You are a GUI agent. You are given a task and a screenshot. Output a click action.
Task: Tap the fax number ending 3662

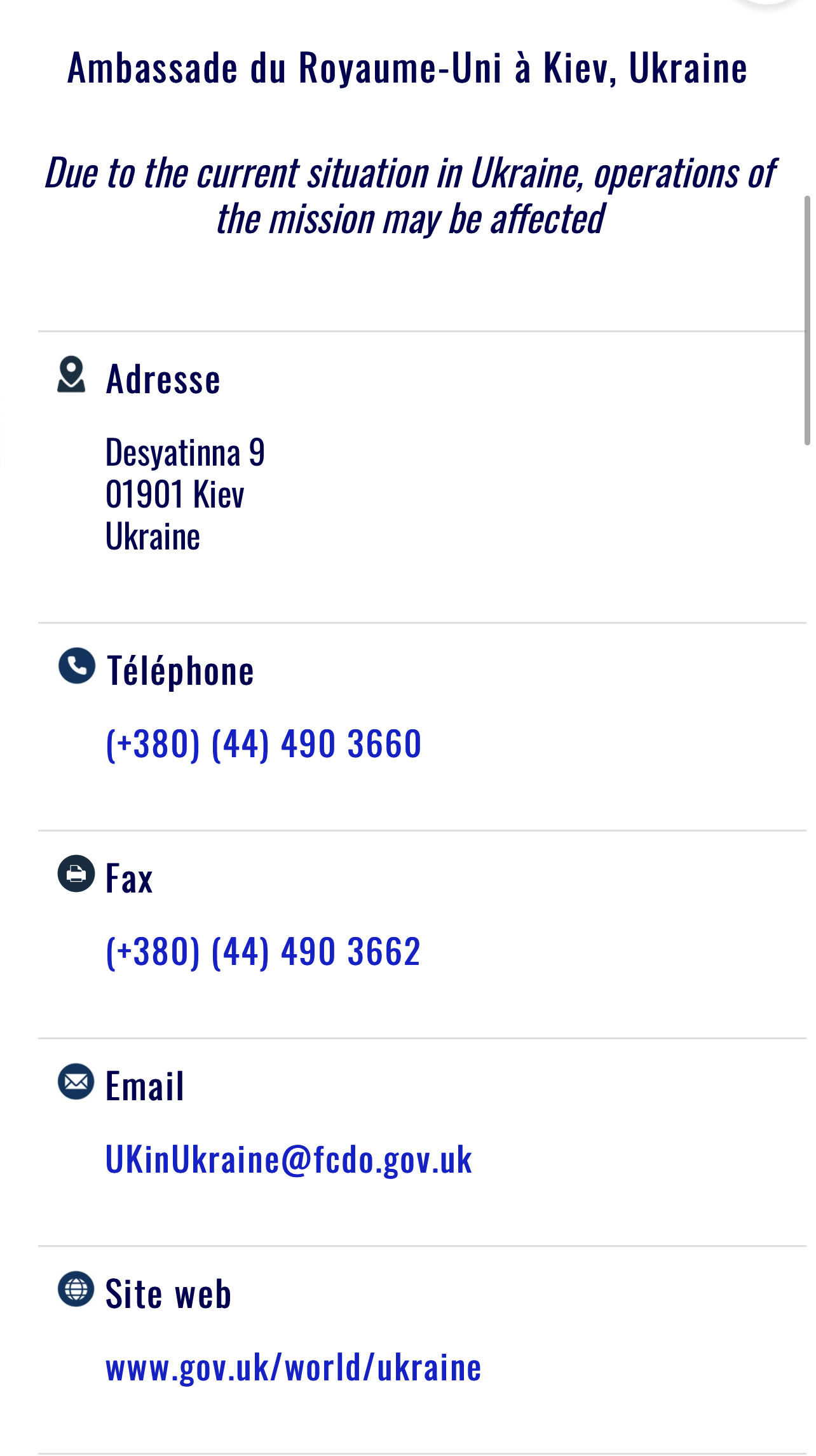pos(263,952)
